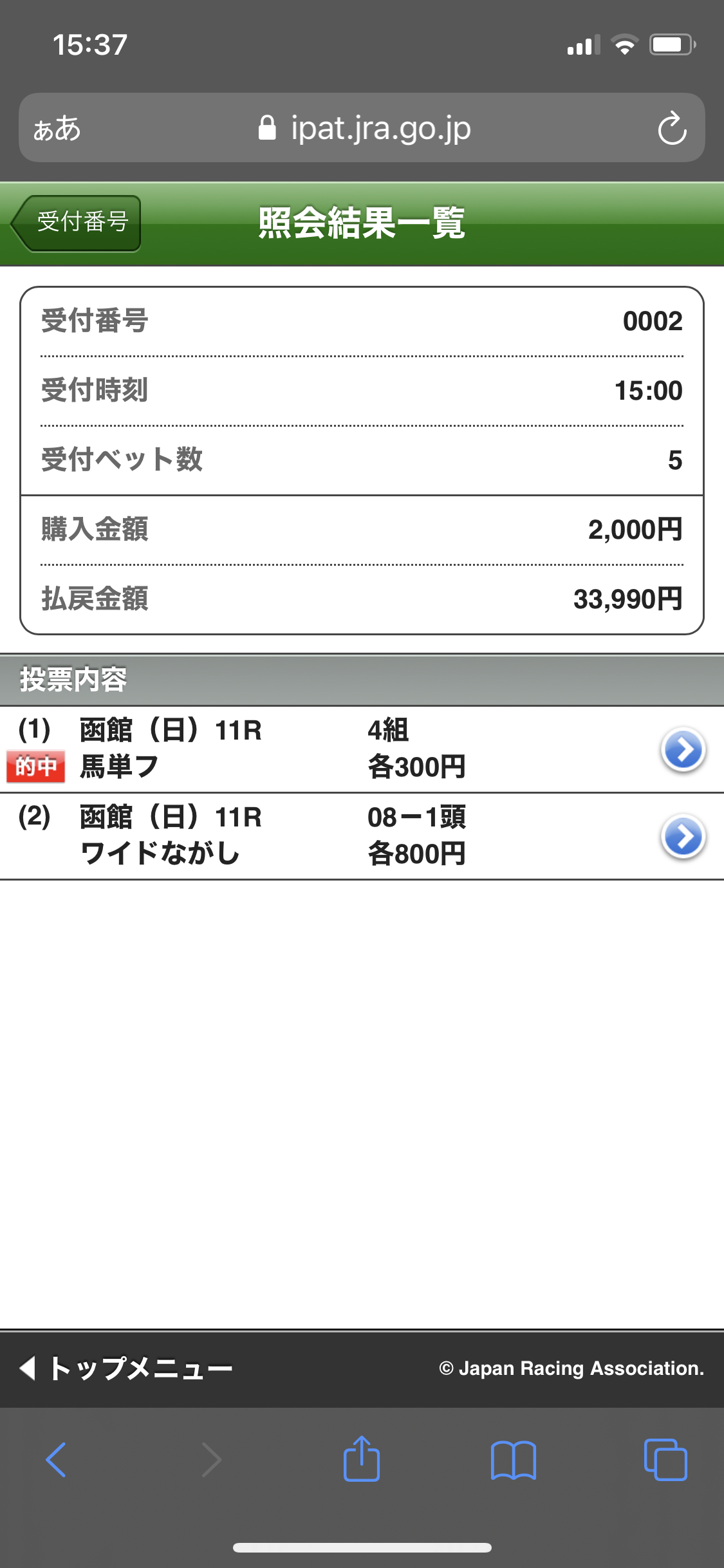Screen dimensions: 724x1568
Task: Show open Safari tabs
Action: [x=665, y=1459]
